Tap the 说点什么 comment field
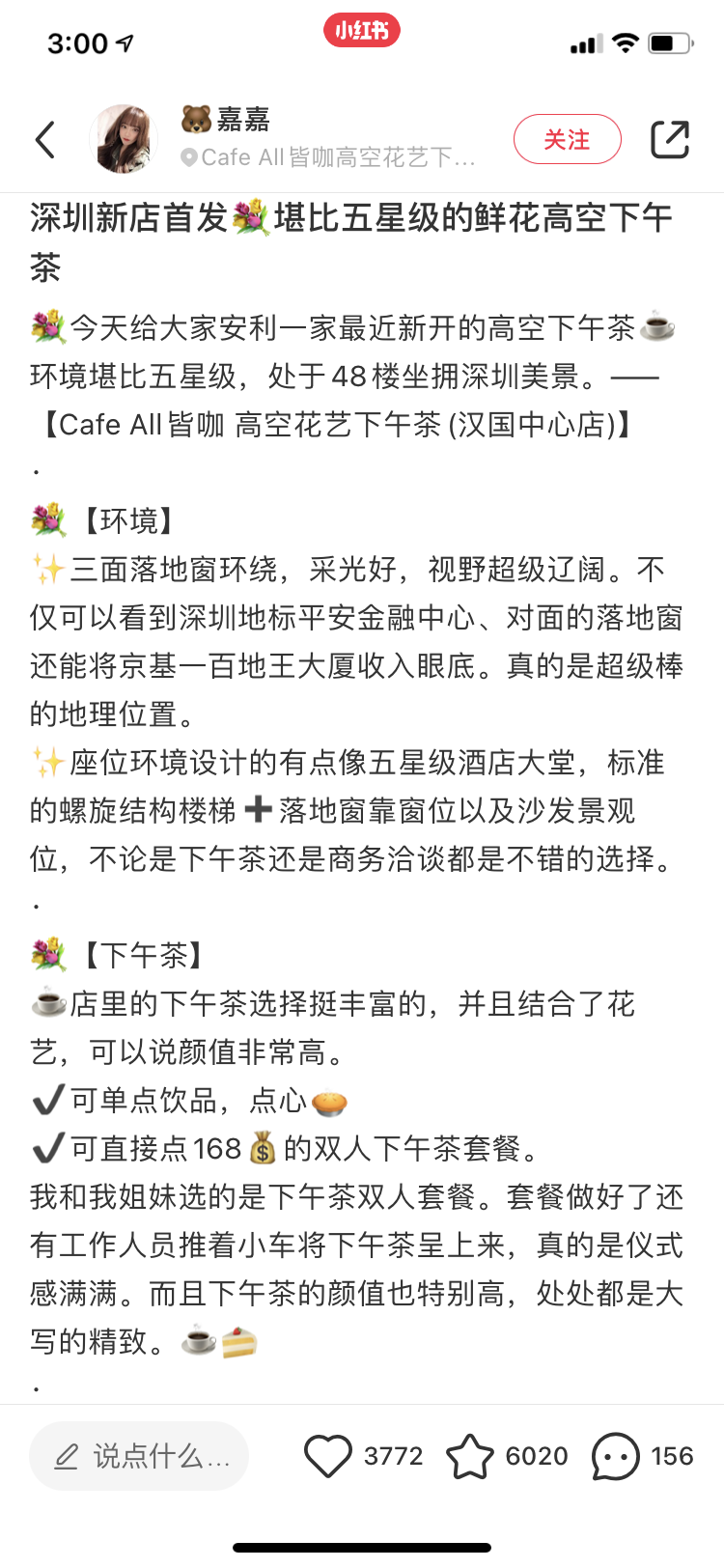 139,1456
